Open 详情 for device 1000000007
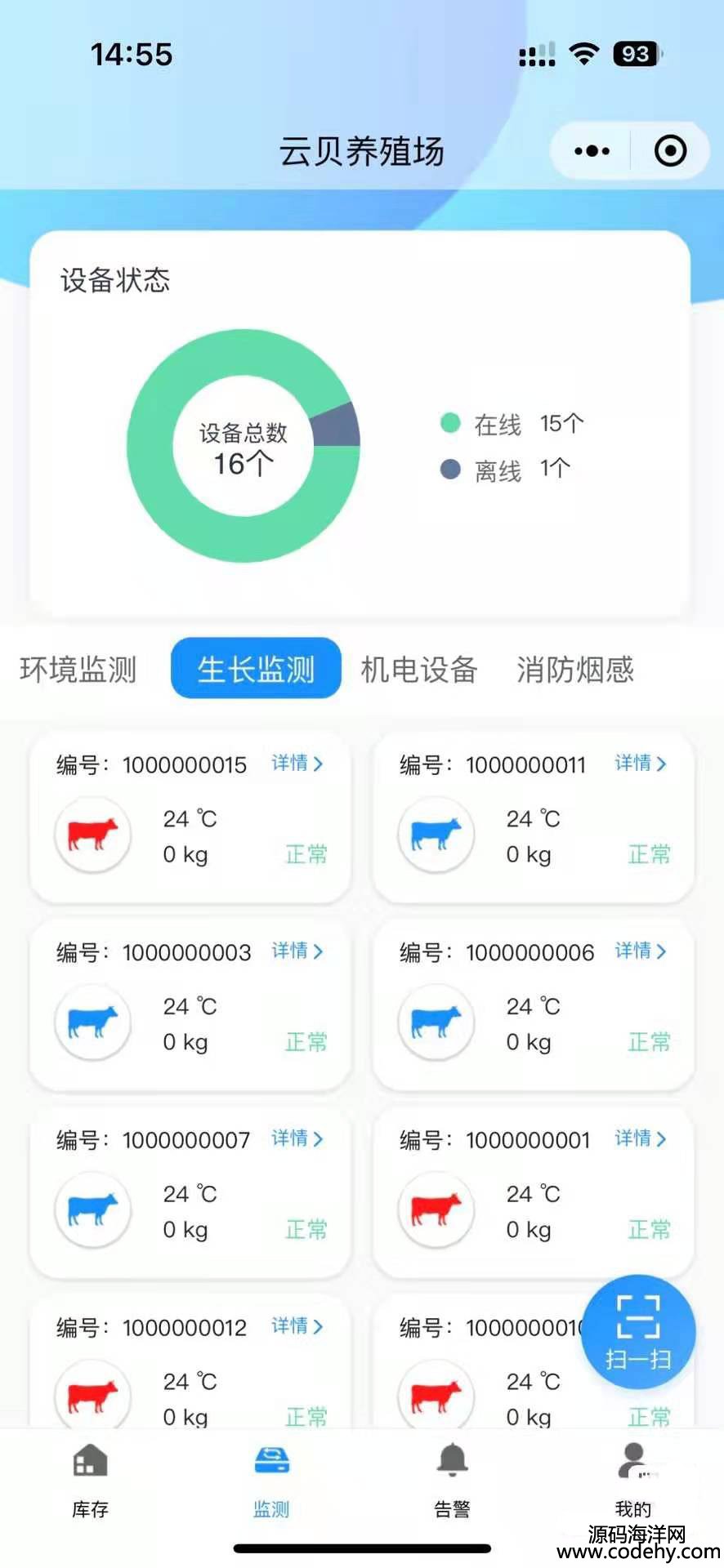The height and width of the screenshot is (1568, 724). [x=297, y=1138]
